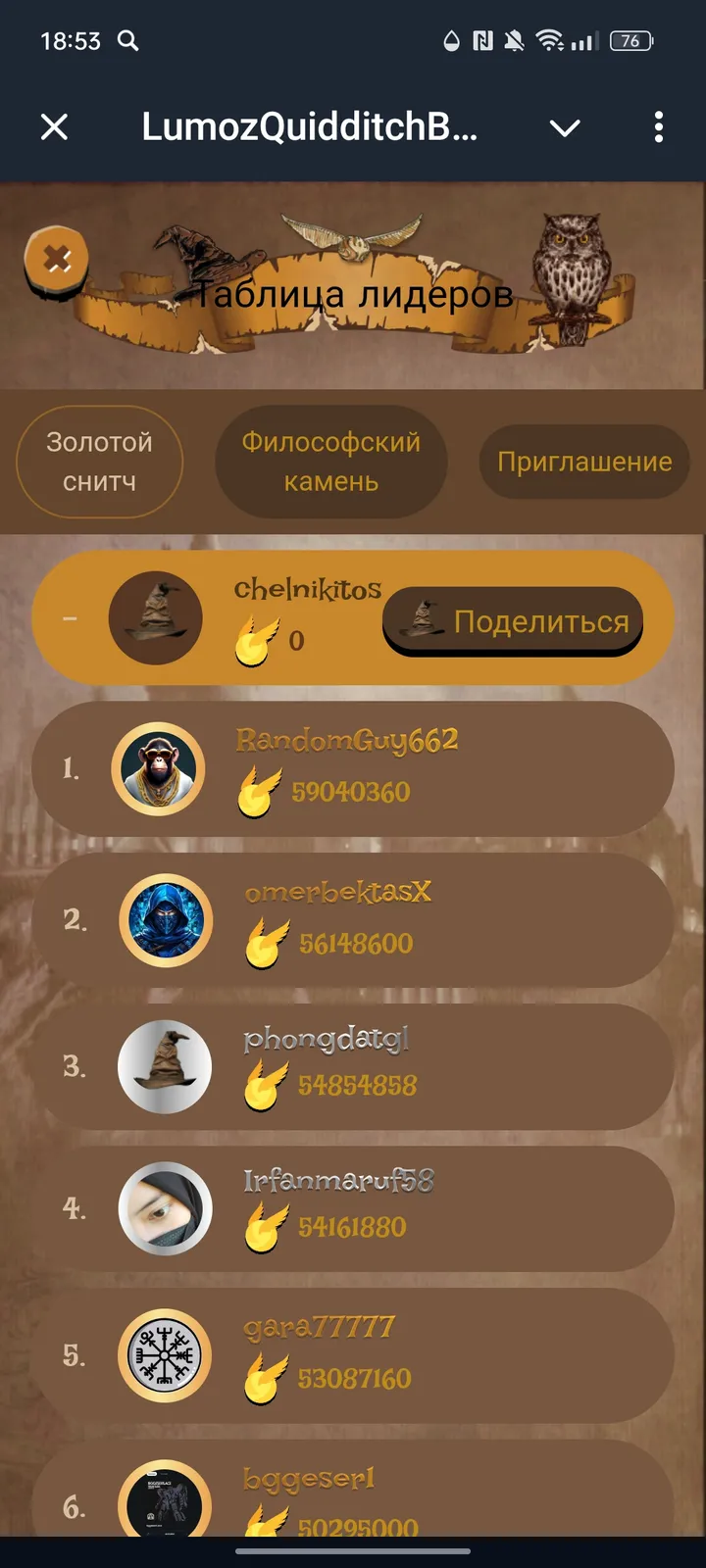Click phongdatgl's Sorting Hat avatar

(163, 1068)
